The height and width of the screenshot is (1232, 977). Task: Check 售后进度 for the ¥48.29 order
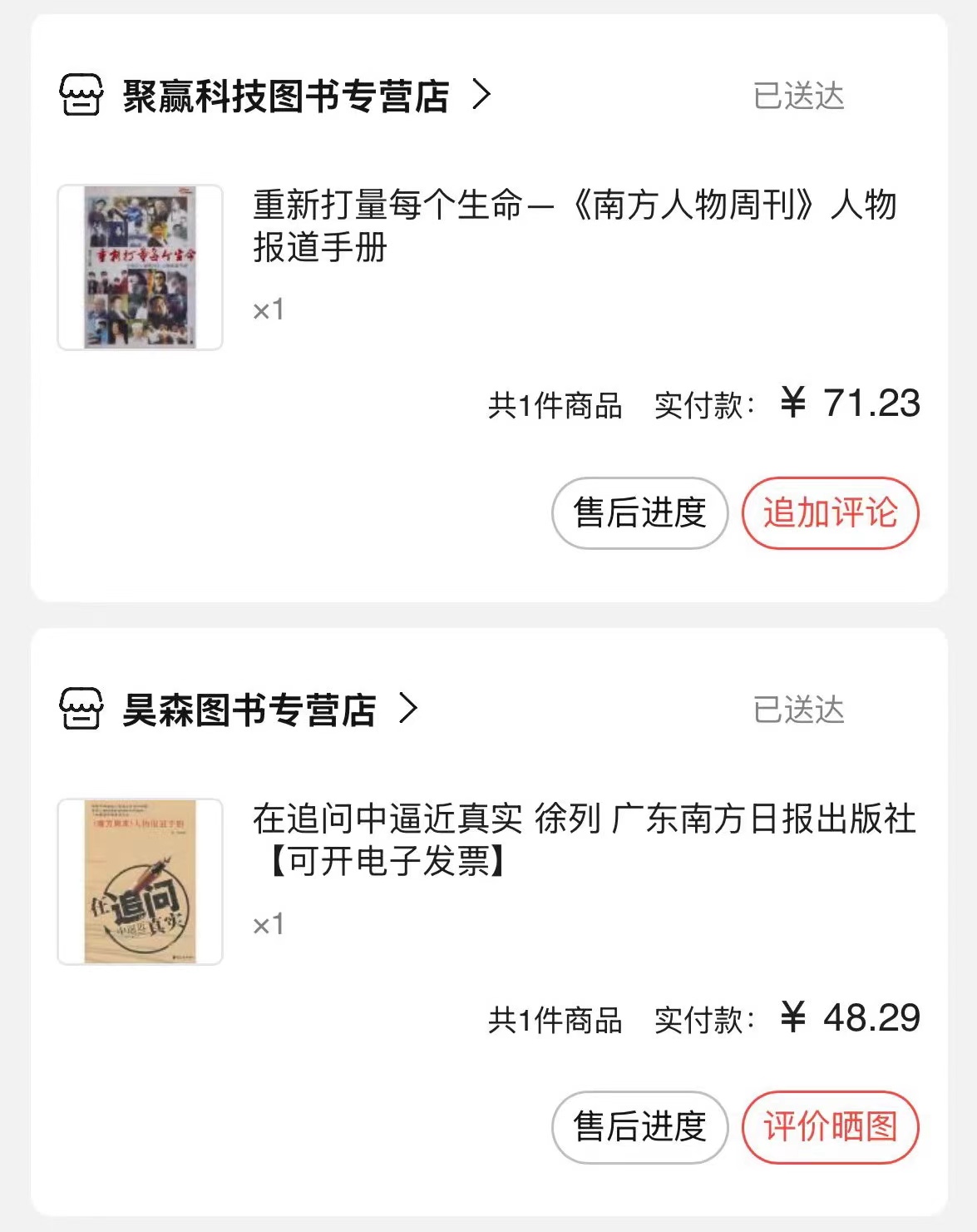(639, 1126)
